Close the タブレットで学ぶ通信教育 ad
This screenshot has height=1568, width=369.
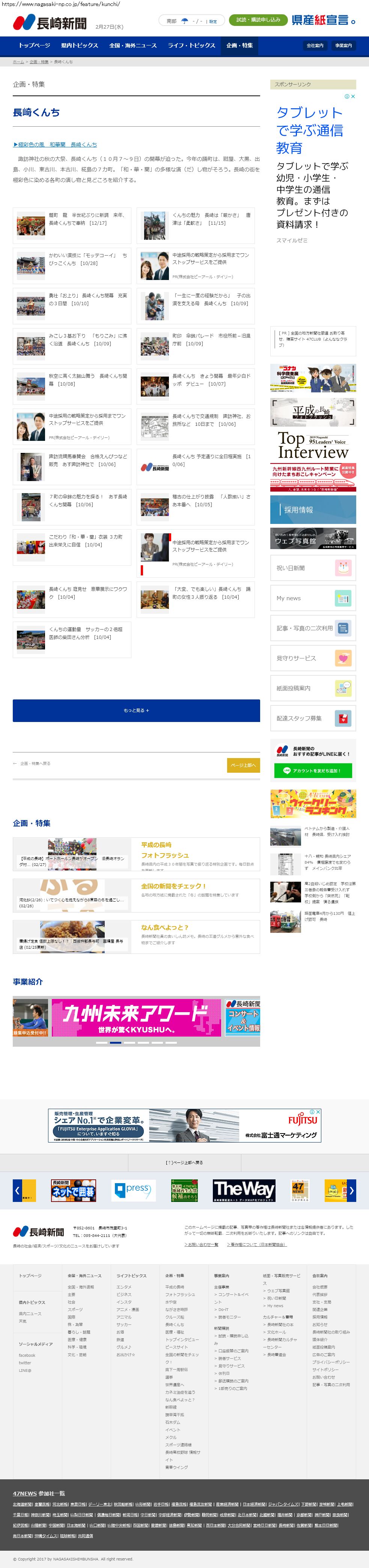[352, 96]
